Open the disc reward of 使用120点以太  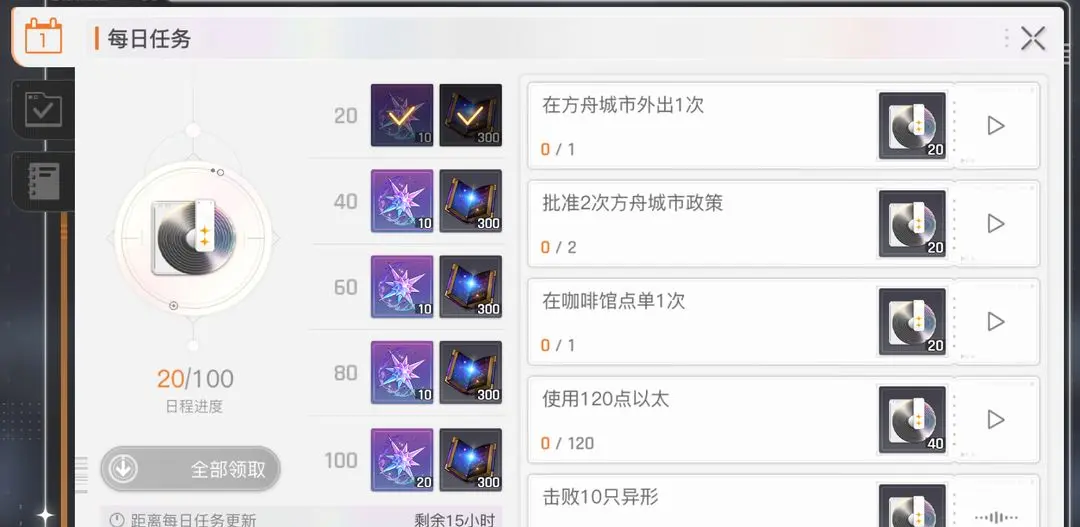[x=912, y=420]
